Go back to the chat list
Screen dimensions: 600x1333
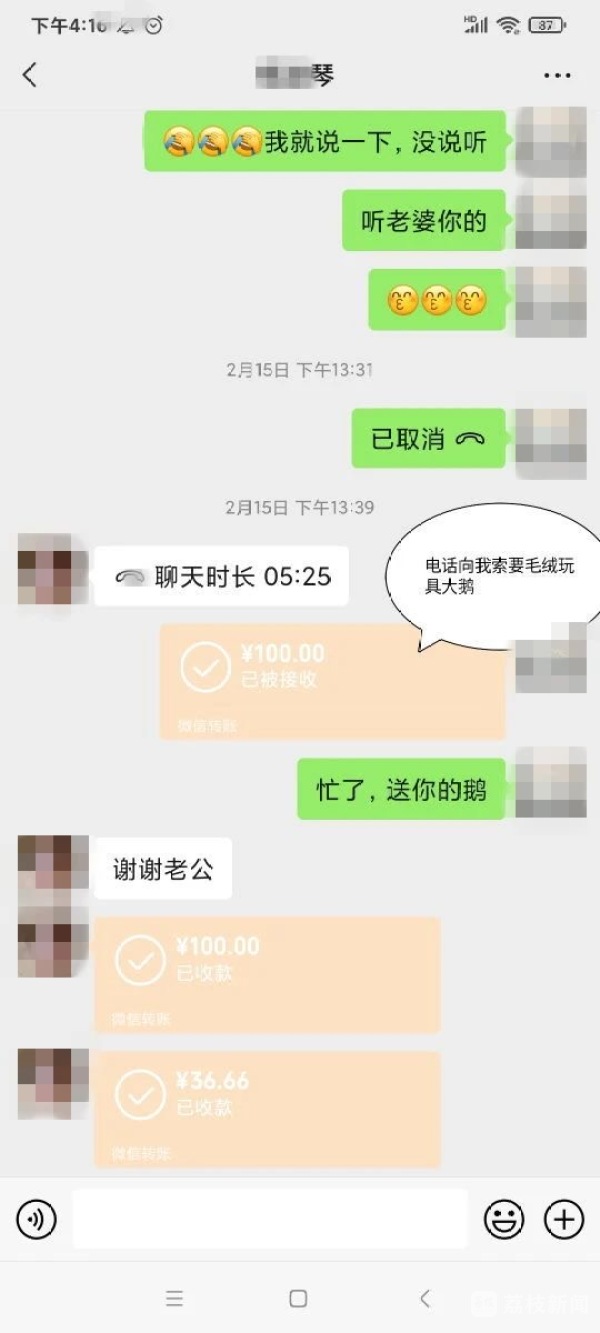(x=30, y=75)
